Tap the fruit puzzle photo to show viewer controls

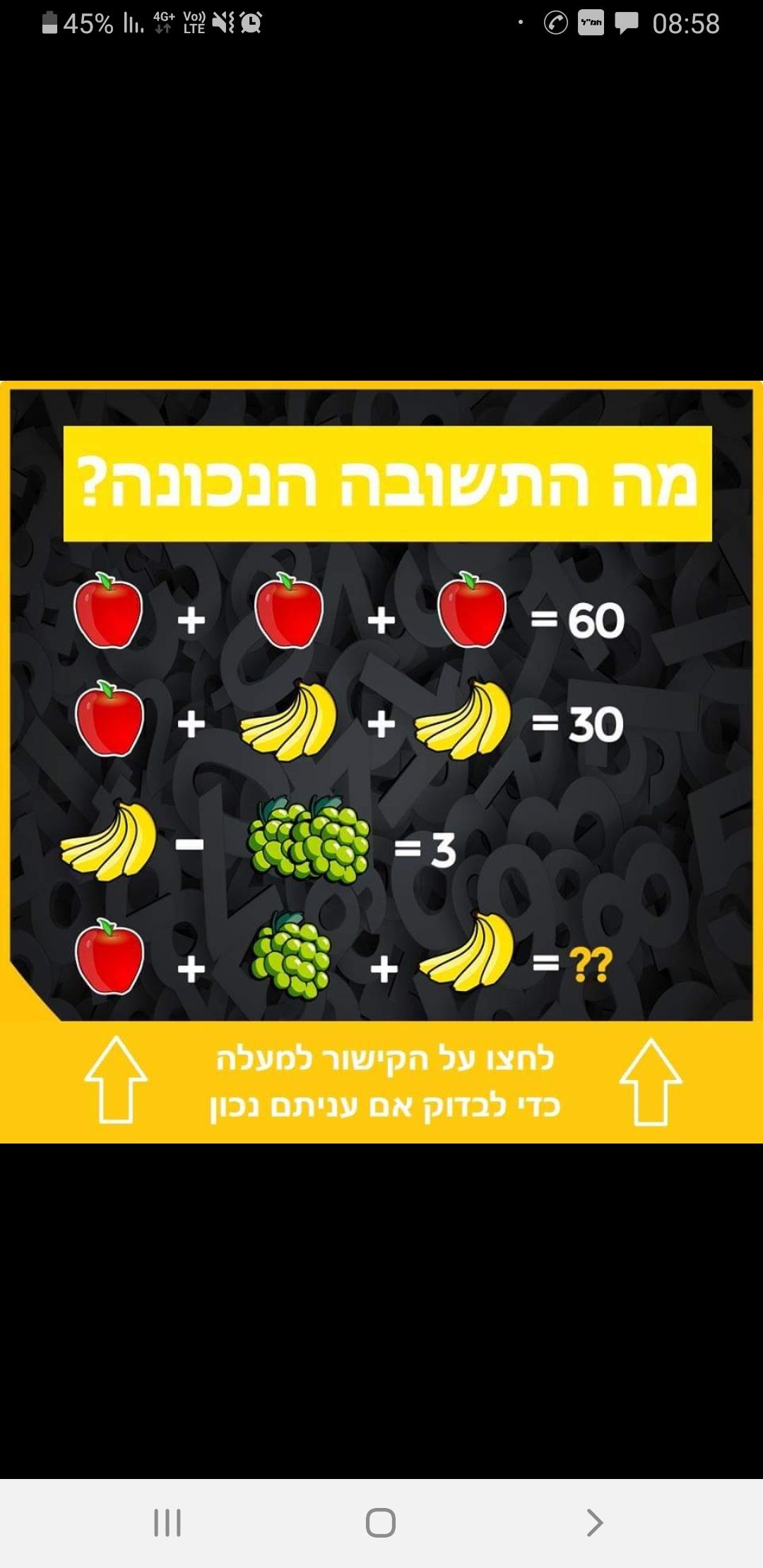click(x=381, y=763)
